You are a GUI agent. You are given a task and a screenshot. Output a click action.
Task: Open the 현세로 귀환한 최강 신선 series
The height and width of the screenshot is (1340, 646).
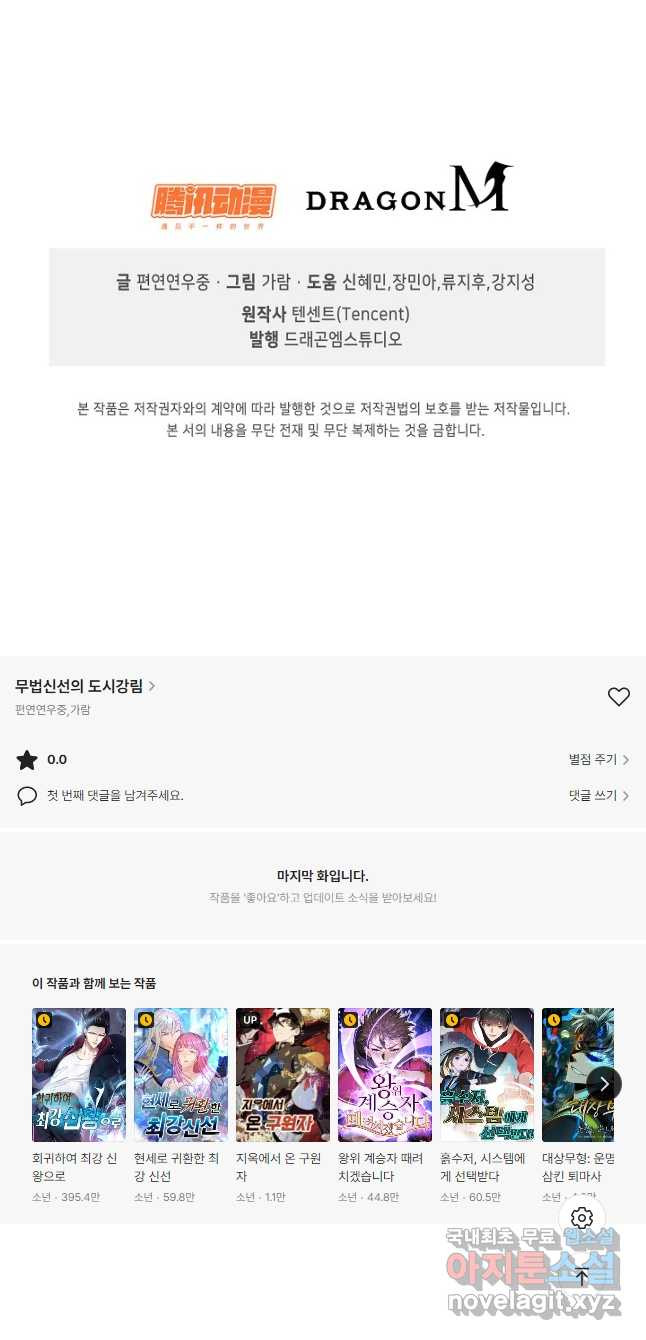[x=181, y=1075]
